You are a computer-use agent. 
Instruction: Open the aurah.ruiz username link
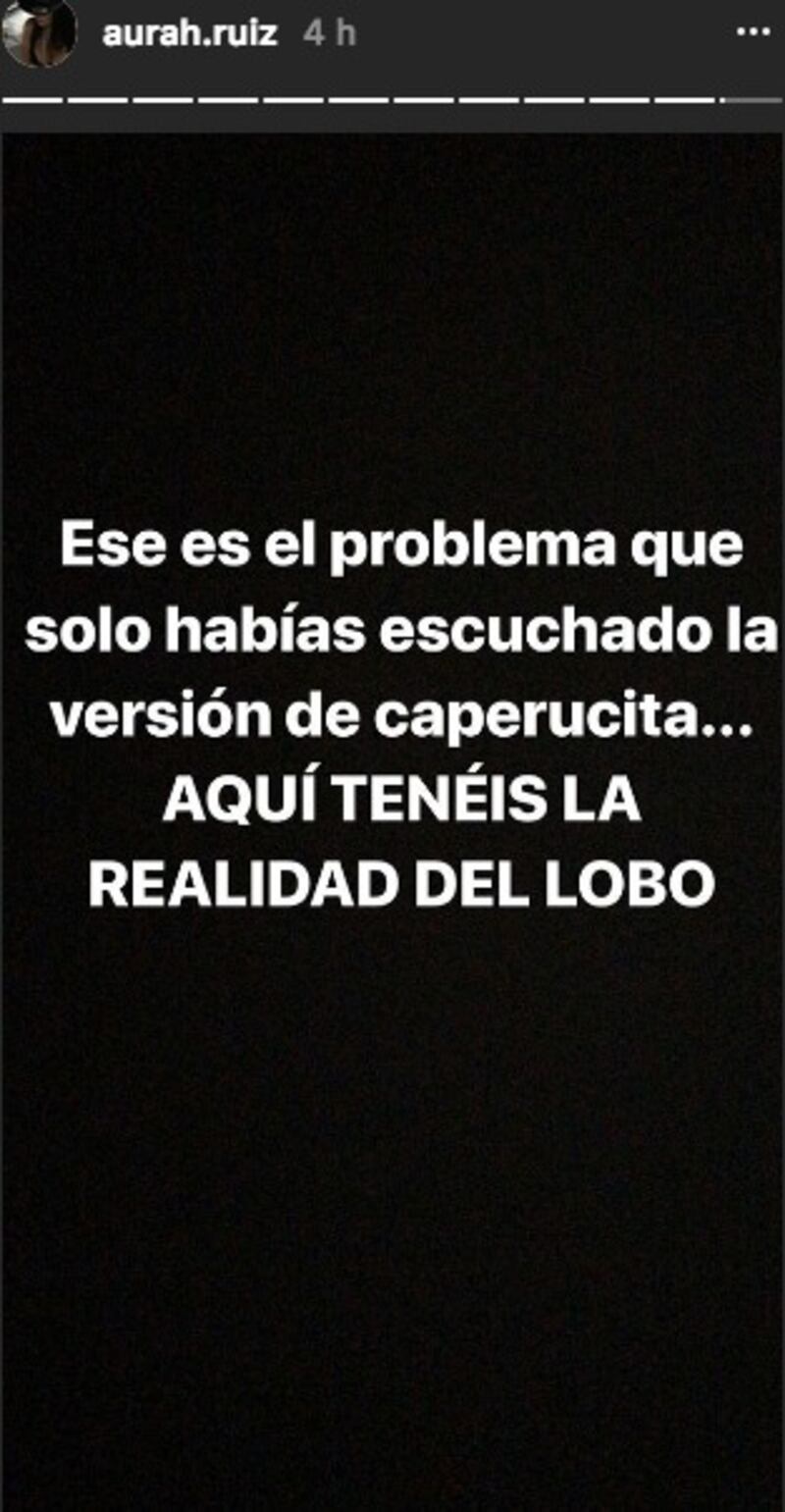pyautogui.click(x=189, y=33)
